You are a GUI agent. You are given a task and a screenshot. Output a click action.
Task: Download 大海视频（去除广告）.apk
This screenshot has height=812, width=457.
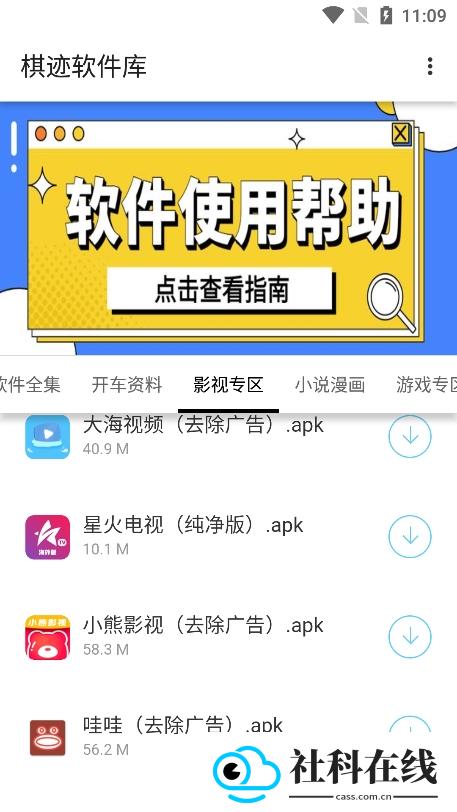coord(410,437)
